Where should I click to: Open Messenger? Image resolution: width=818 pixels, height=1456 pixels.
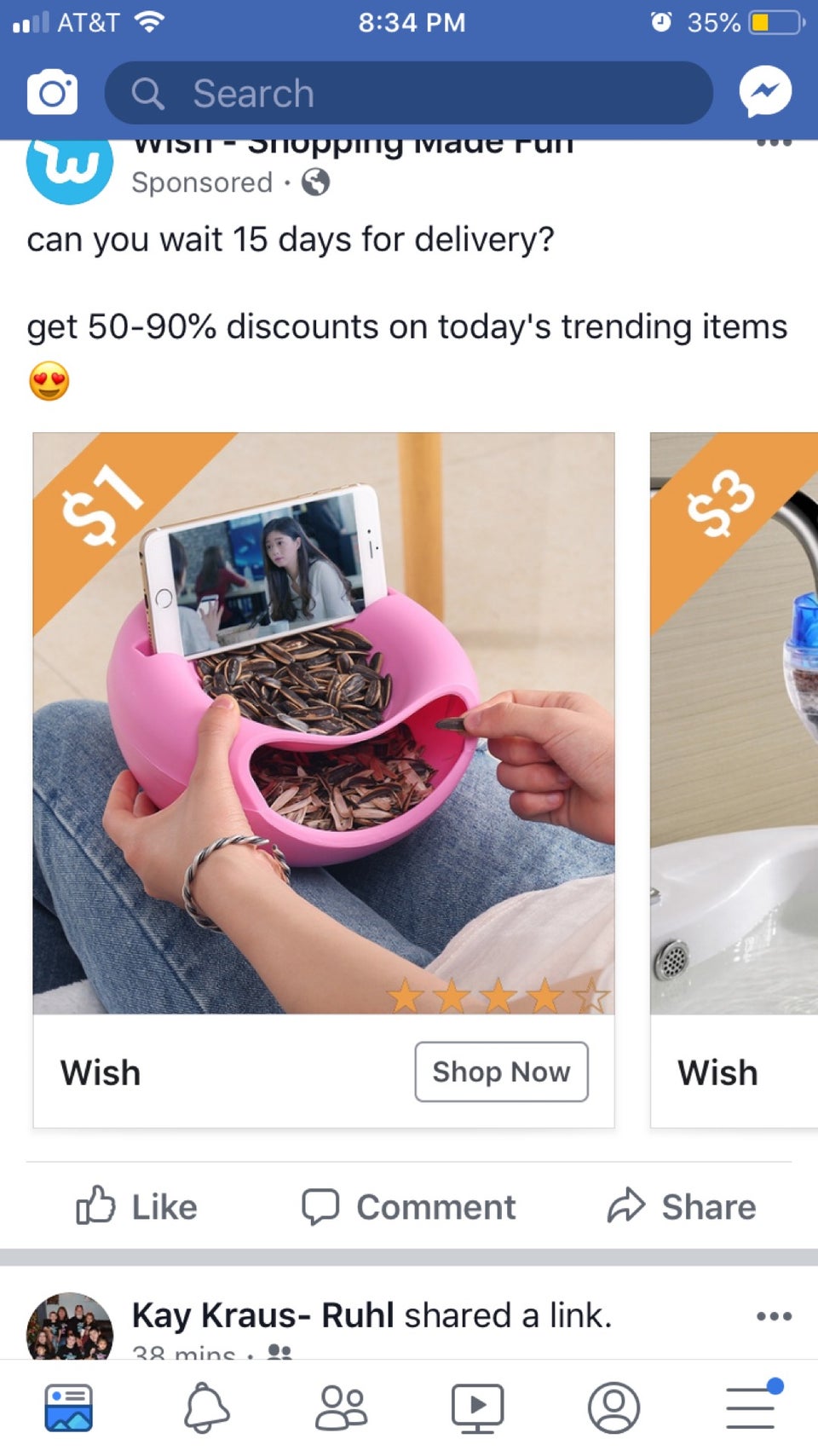[x=764, y=91]
